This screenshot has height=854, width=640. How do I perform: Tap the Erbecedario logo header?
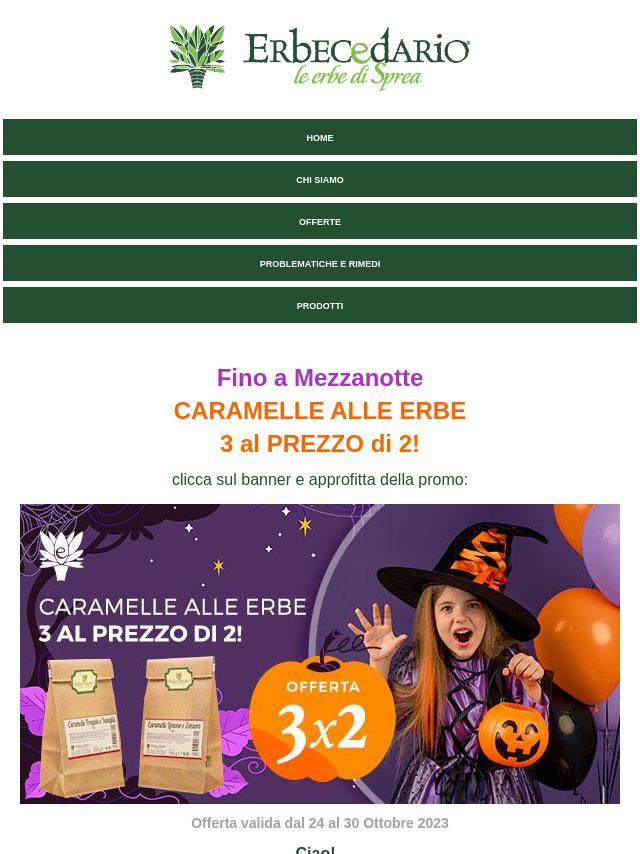point(320,58)
